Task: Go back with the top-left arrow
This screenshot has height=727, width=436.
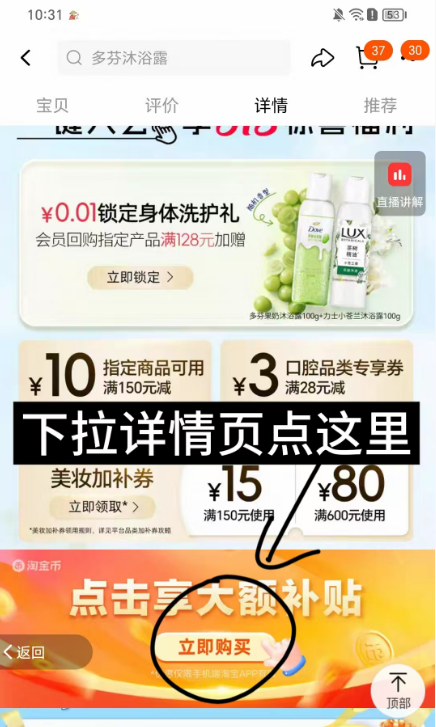Action: point(26,58)
